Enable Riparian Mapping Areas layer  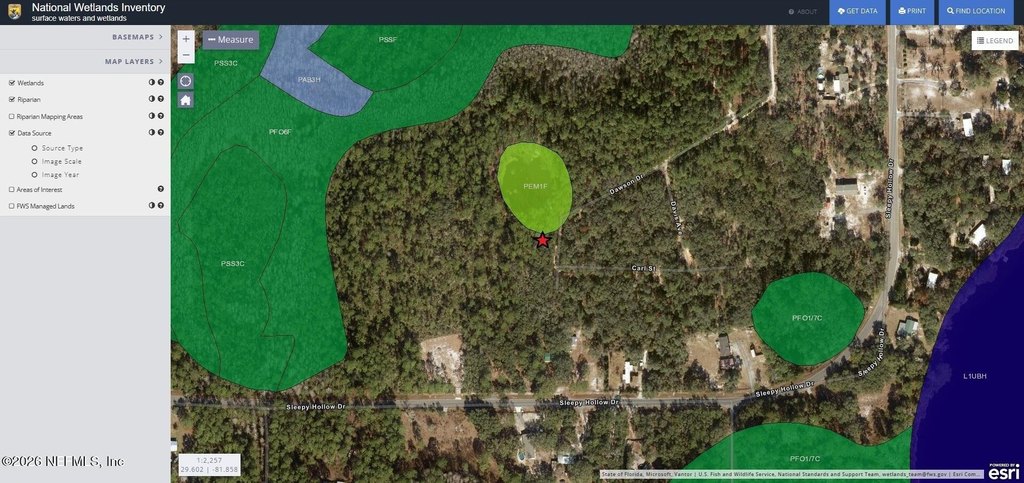tap(12, 116)
